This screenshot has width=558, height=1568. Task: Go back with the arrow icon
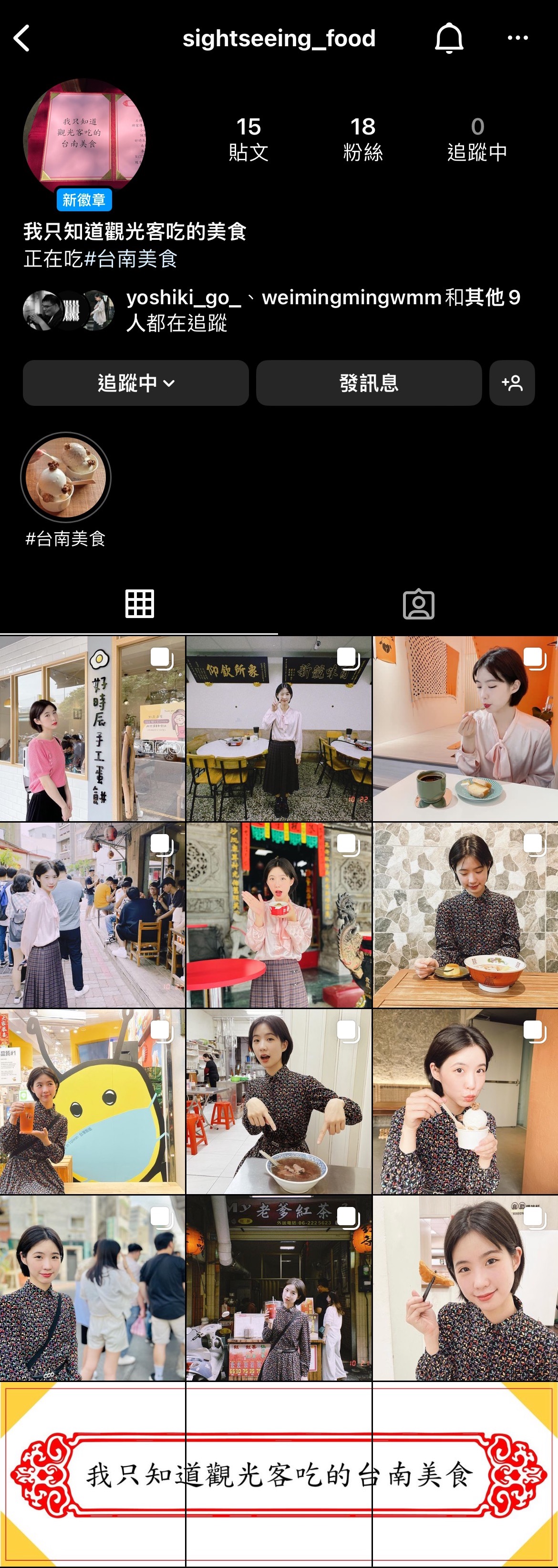(22, 38)
